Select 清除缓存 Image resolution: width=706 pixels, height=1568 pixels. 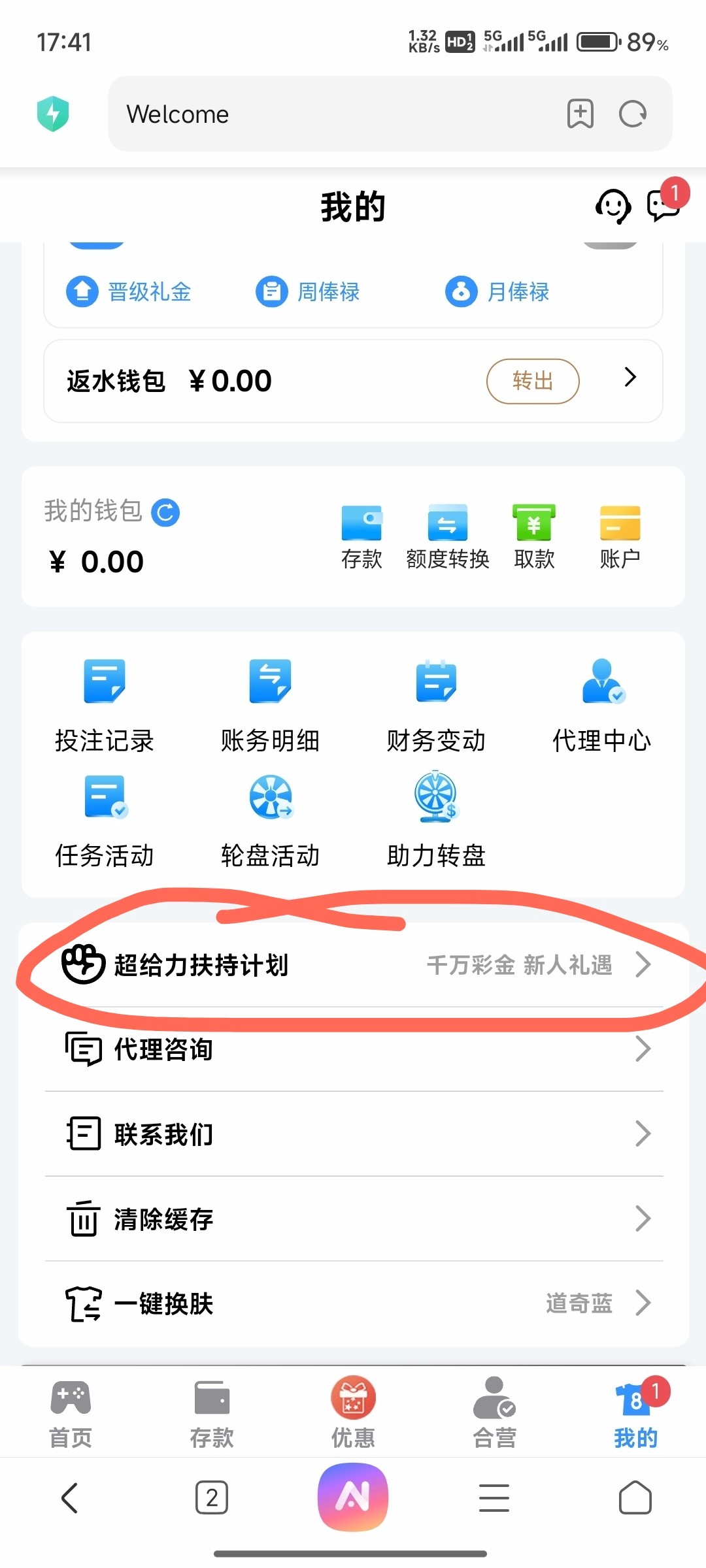[354, 1219]
